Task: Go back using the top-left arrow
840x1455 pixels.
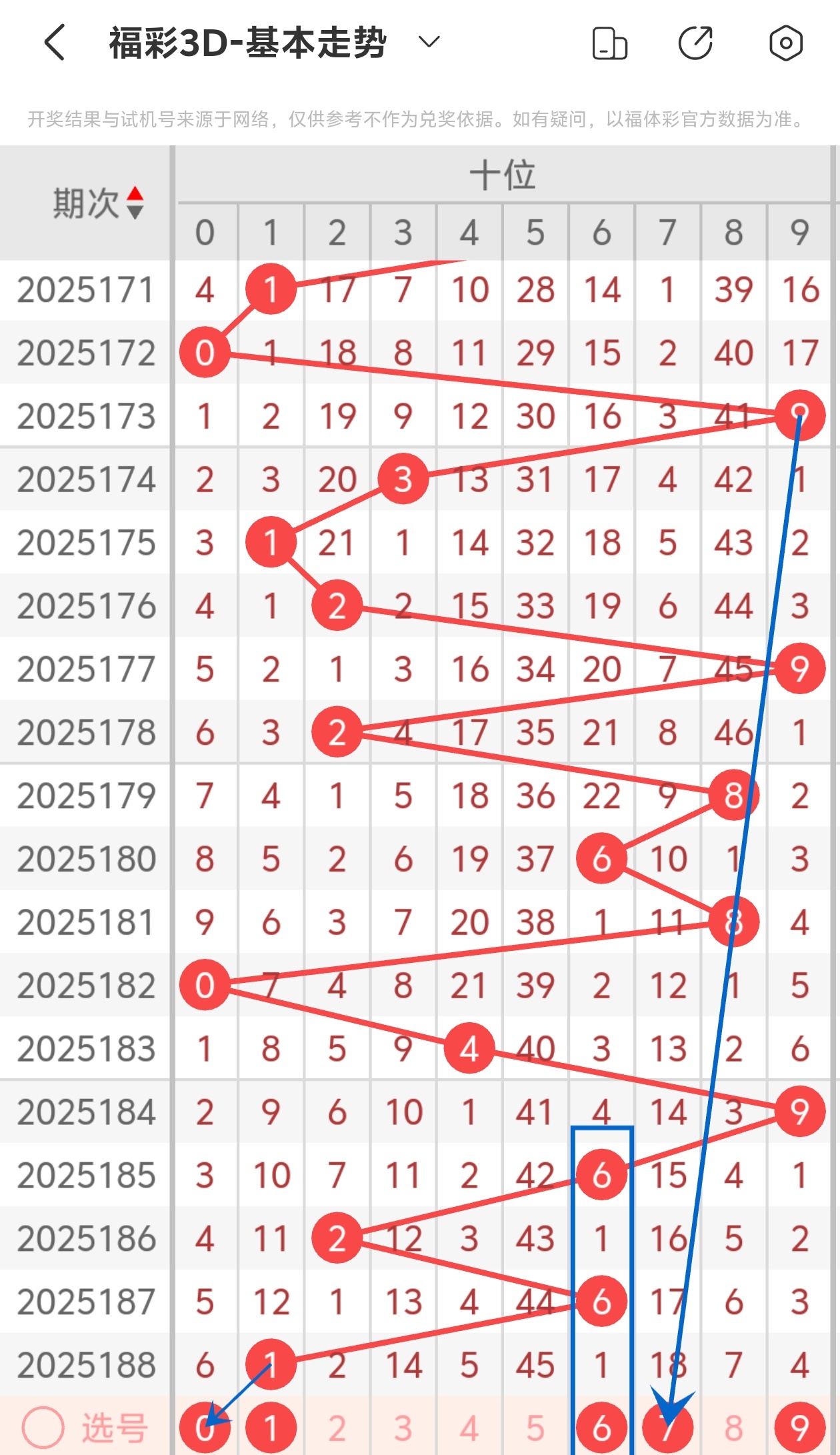Action: pos(55,43)
